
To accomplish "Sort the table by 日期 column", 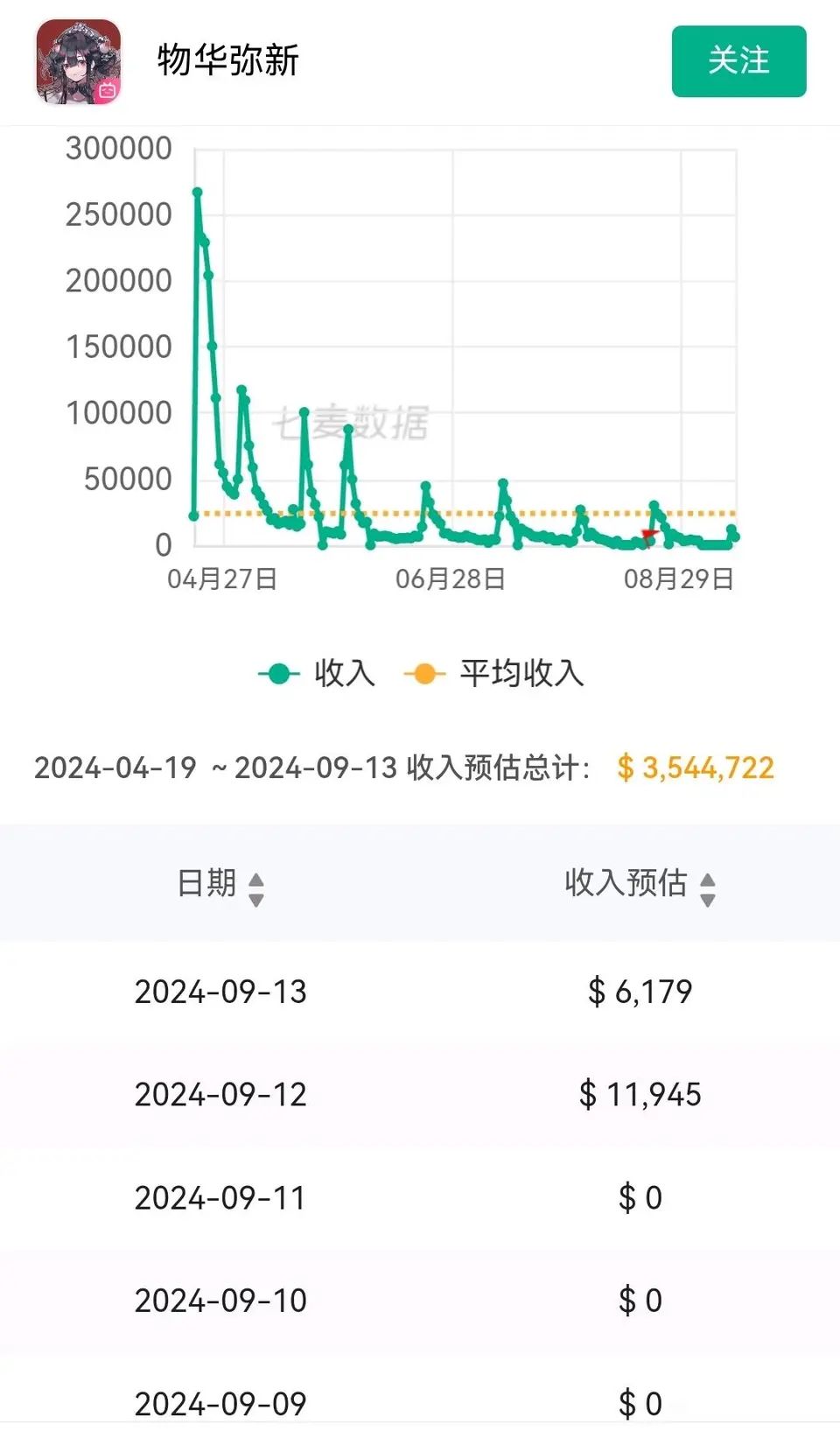I will 220,884.
